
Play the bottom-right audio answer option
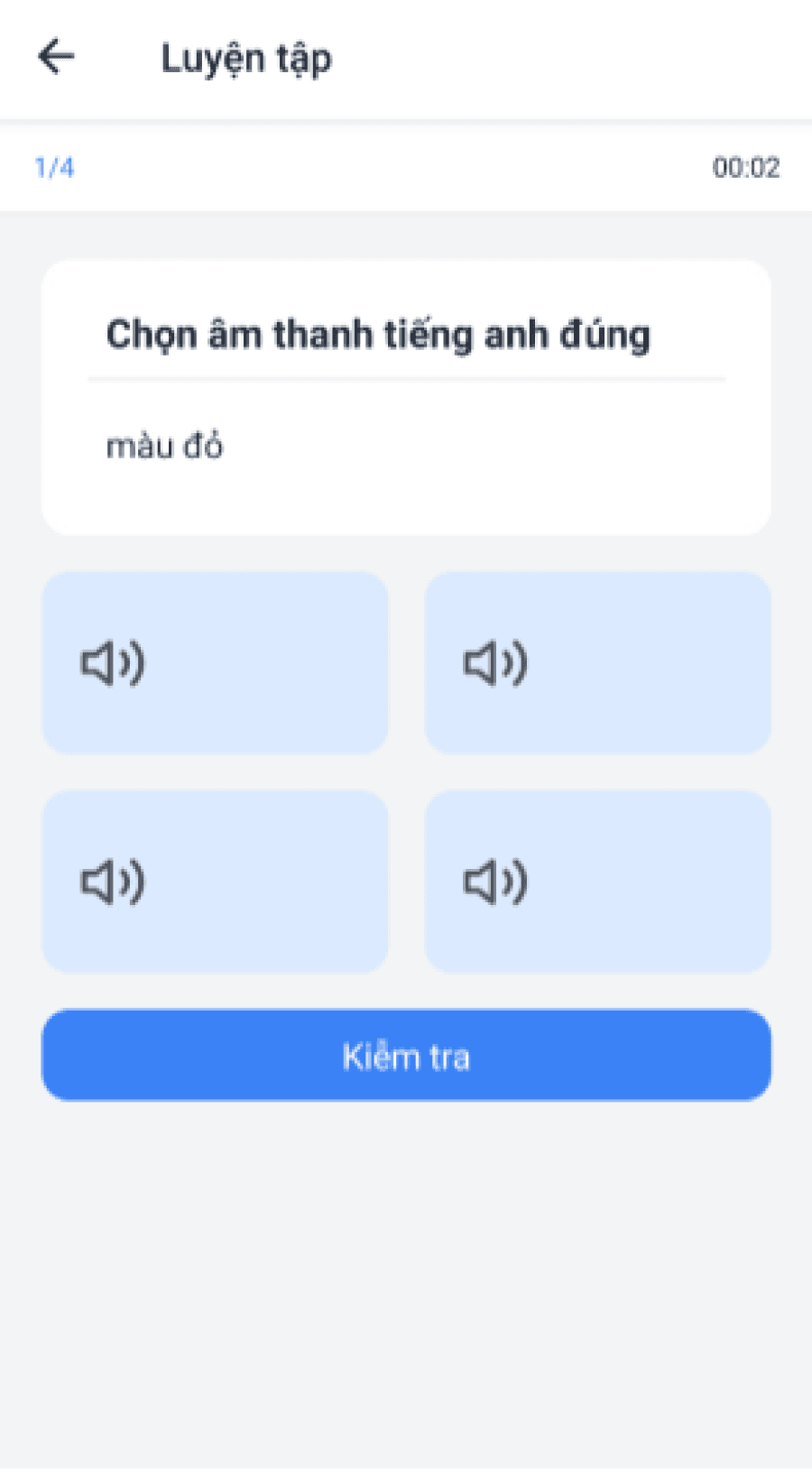pos(597,882)
